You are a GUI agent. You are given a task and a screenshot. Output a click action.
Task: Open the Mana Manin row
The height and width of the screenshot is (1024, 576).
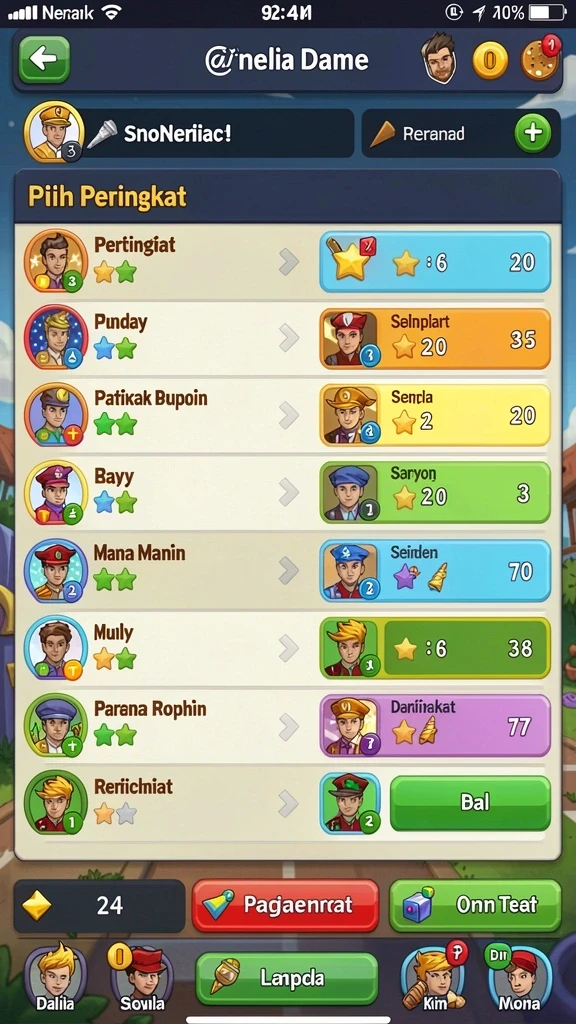[x=287, y=570]
